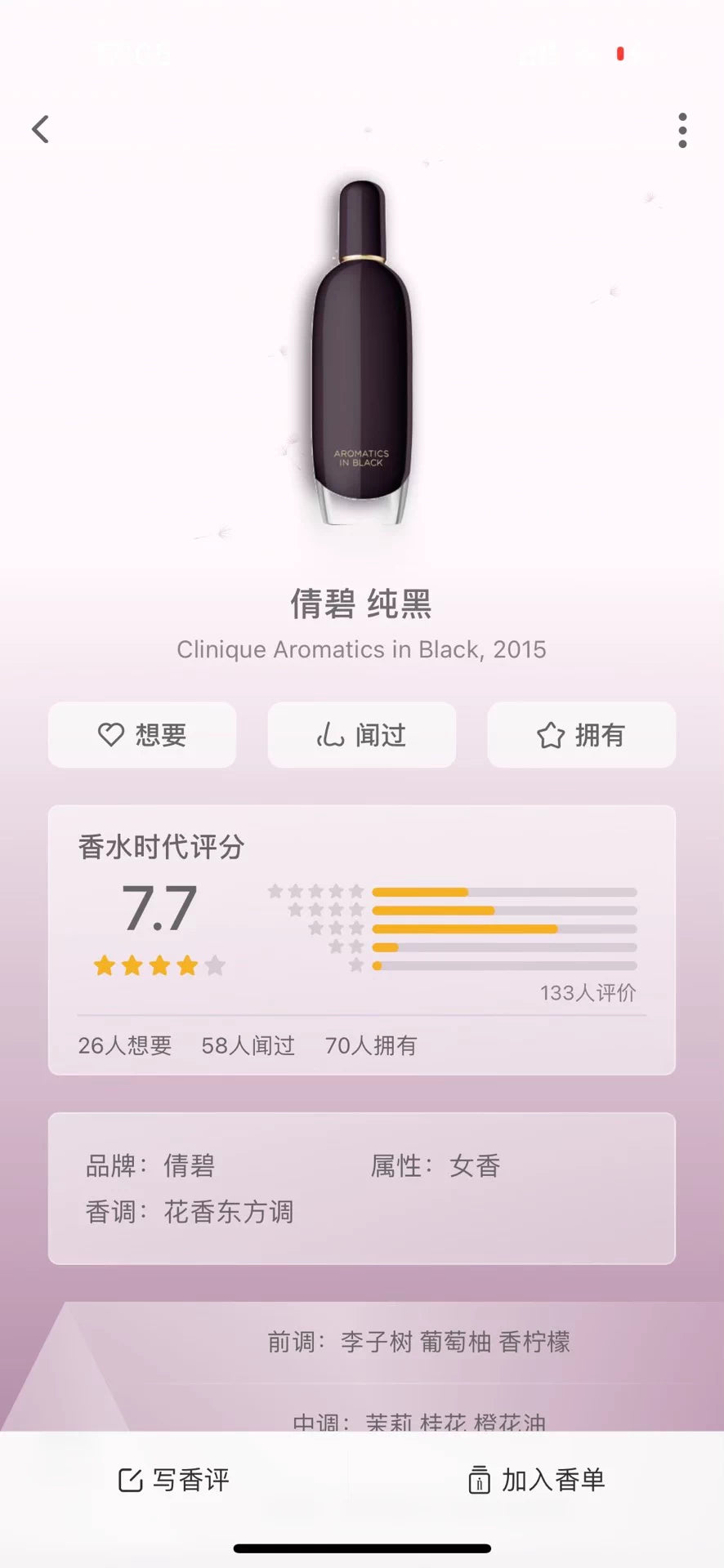View users who 想要 this perfume
724x1568 pixels.
(x=123, y=1045)
